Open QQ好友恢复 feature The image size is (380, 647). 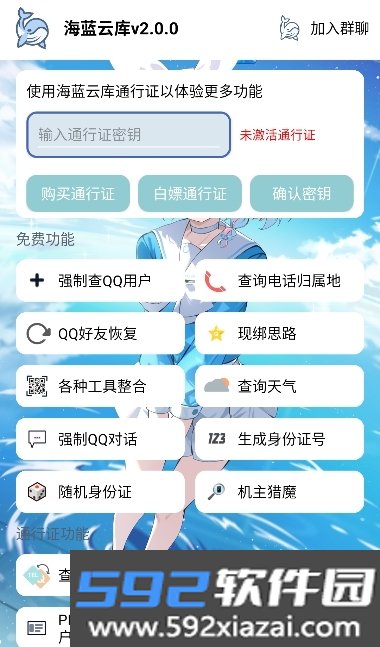[100, 333]
